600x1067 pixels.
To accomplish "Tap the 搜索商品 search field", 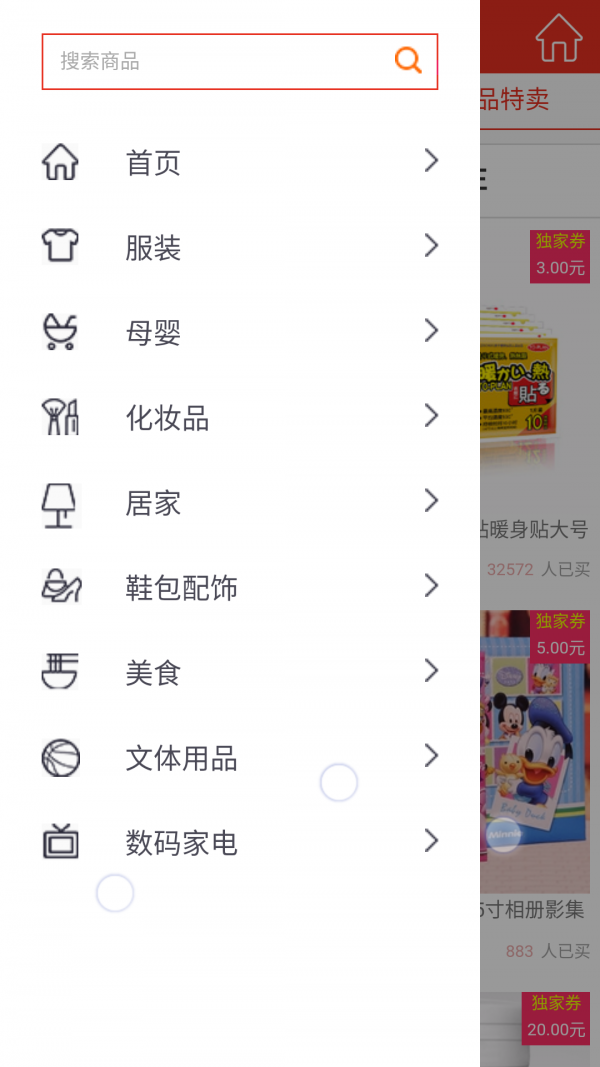I will (220, 62).
